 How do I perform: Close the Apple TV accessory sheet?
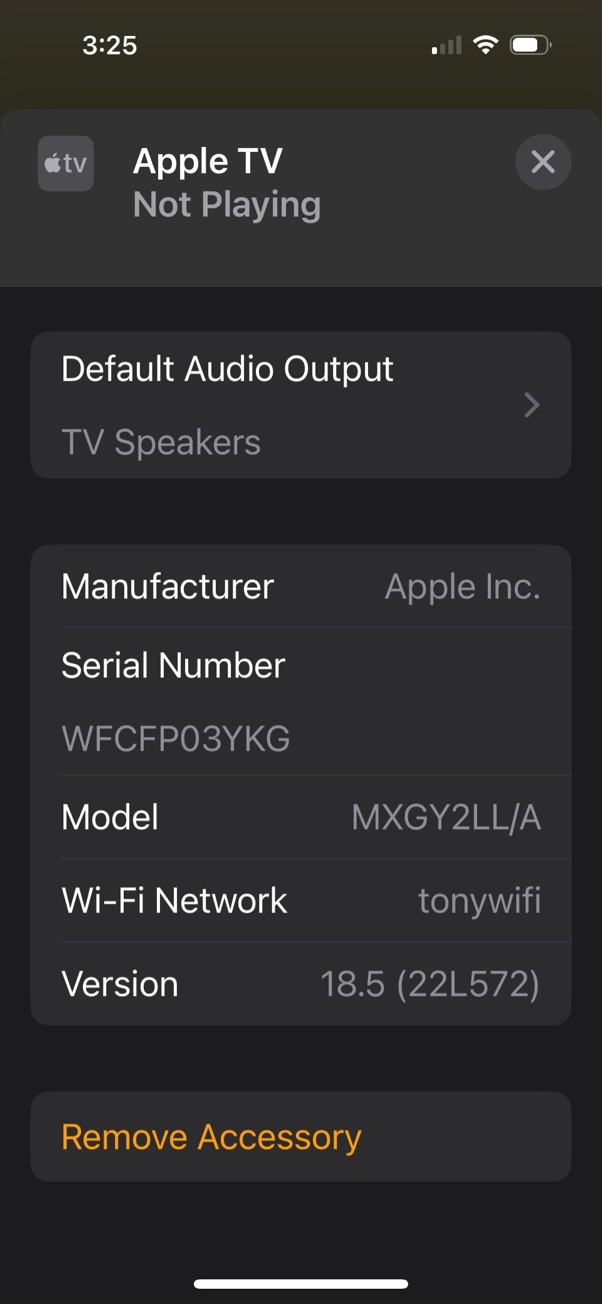(543, 162)
